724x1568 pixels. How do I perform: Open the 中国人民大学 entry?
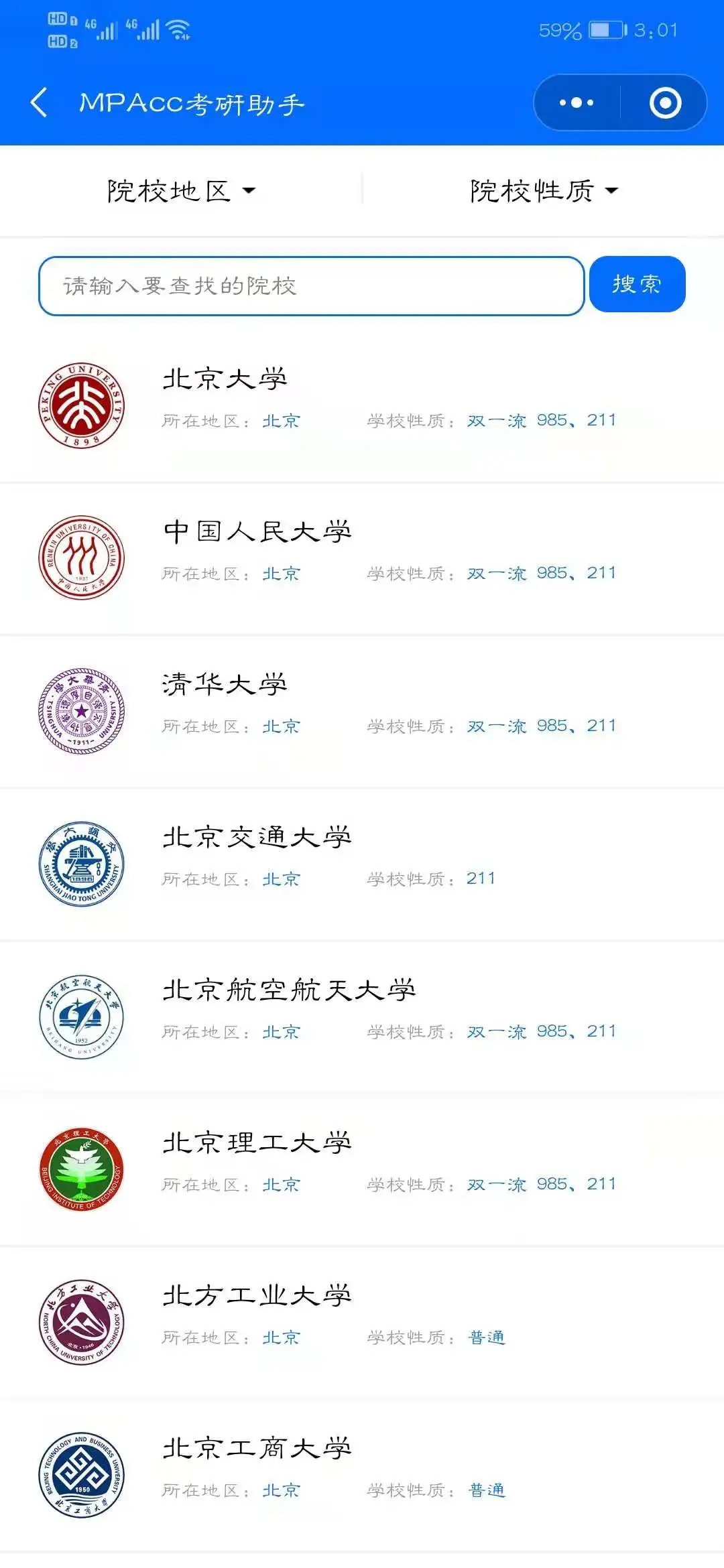(257, 532)
